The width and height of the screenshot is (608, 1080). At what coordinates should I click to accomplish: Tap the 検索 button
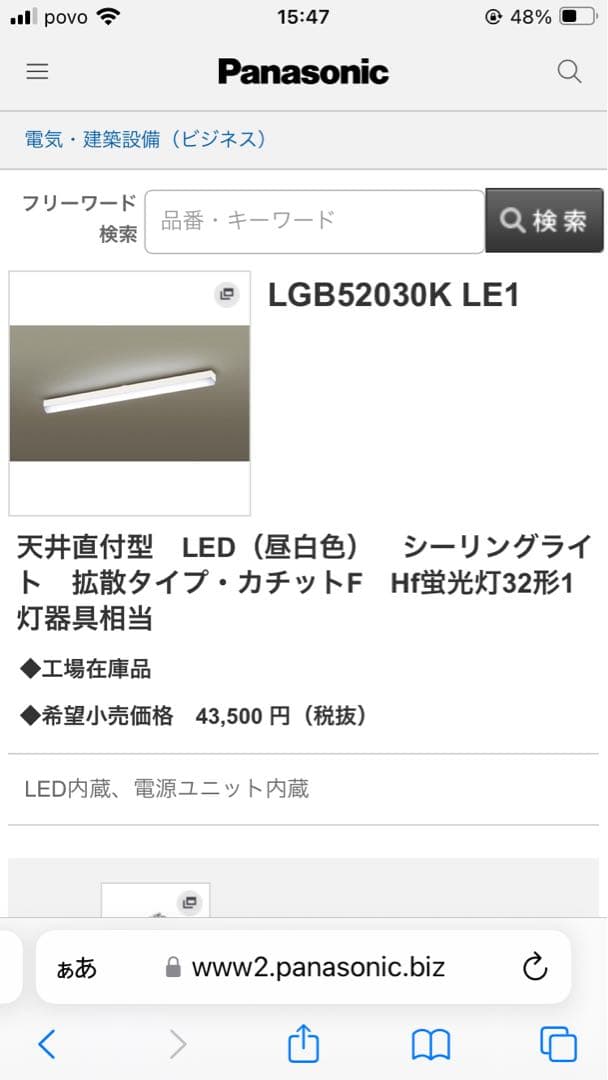(545, 221)
